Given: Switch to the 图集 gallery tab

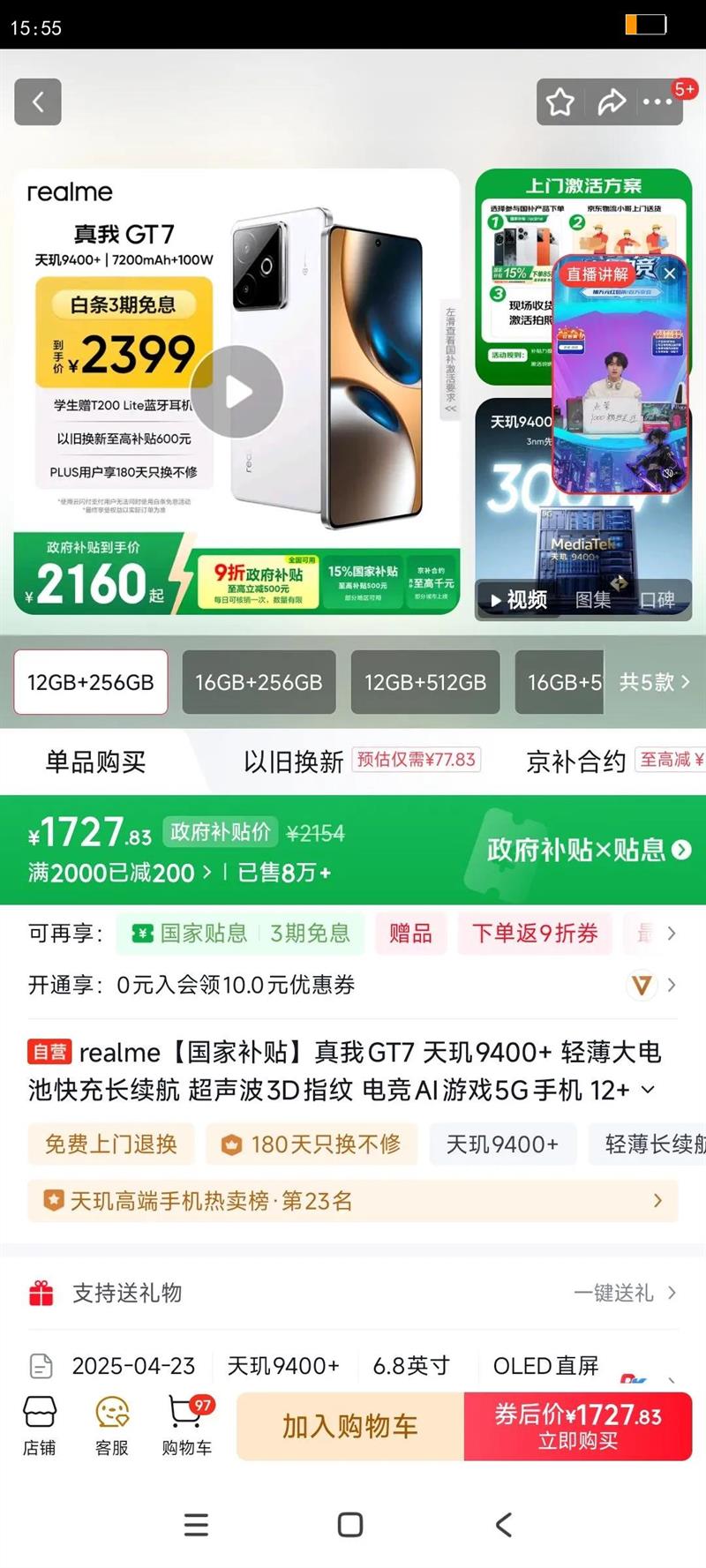Looking at the screenshot, I should tap(594, 598).
